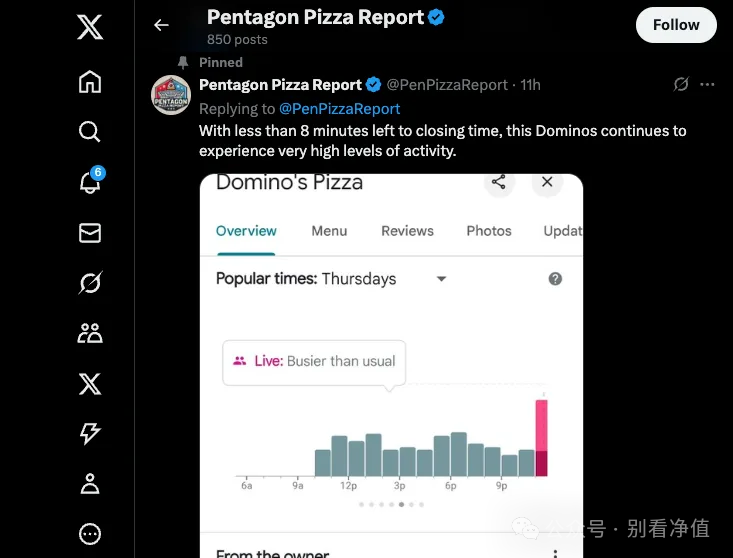The width and height of the screenshot is (733, 558).
Task: Open the @PenPizzaReport reply link
Action: 339,108
